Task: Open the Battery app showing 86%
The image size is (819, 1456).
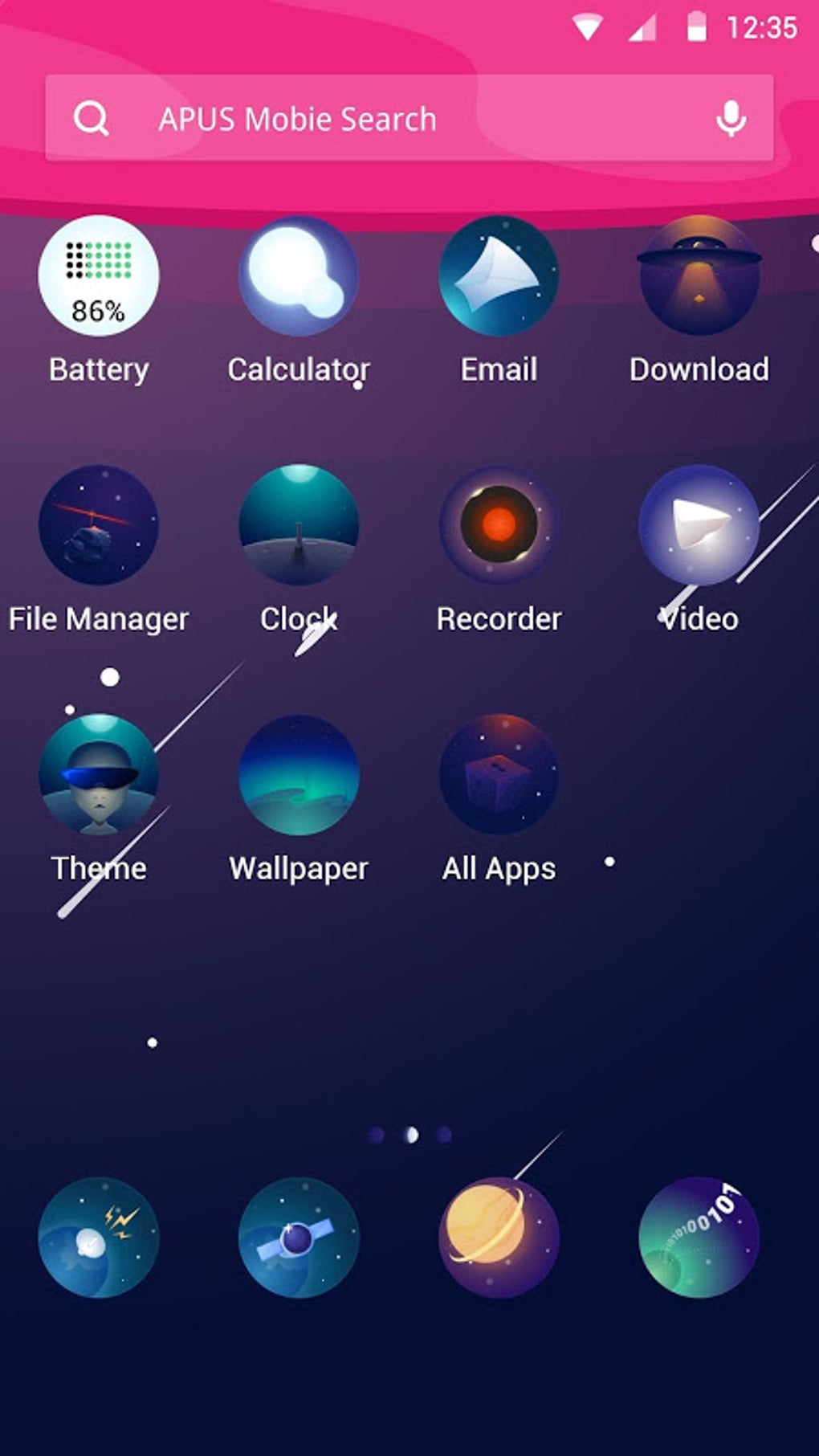Action: 98,275
